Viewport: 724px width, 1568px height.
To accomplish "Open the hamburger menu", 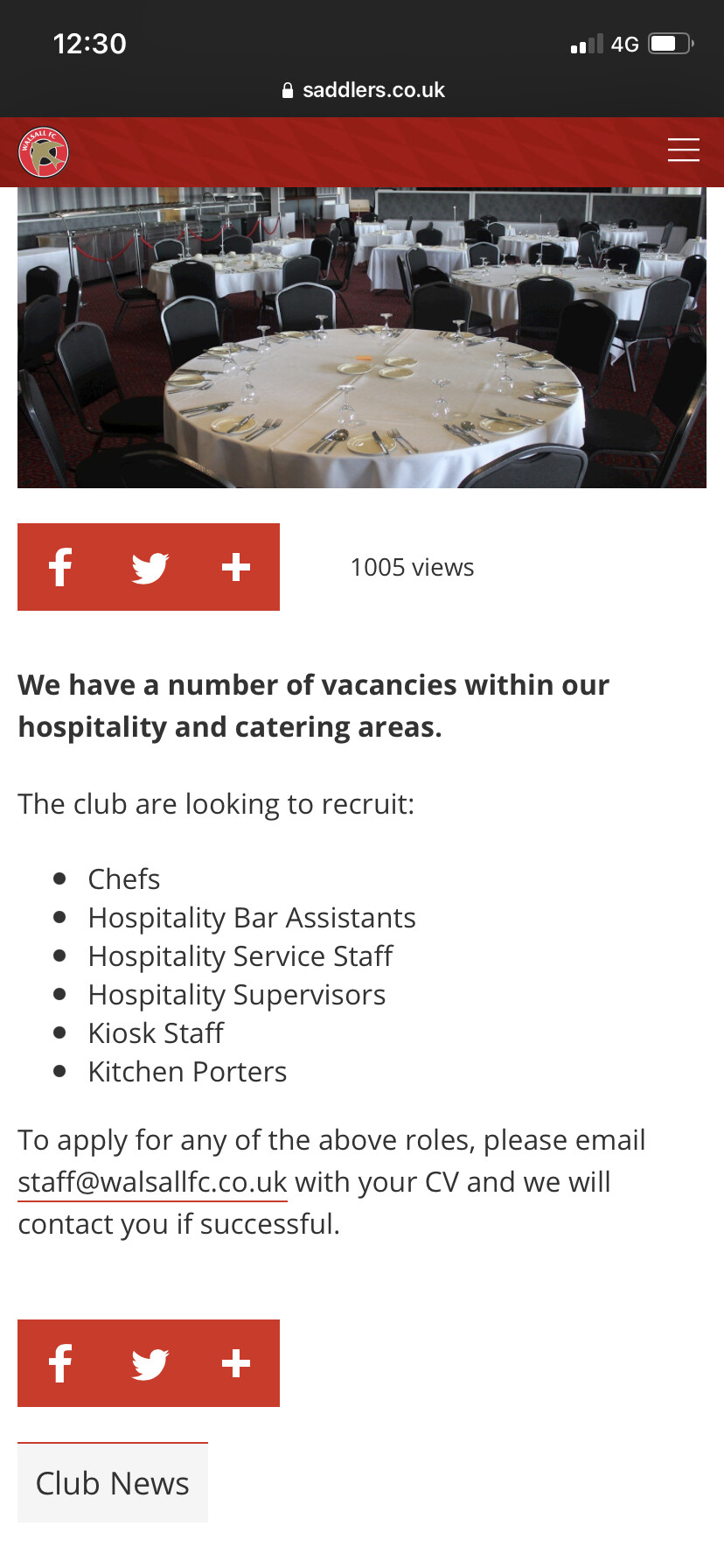I will (683, 150).
